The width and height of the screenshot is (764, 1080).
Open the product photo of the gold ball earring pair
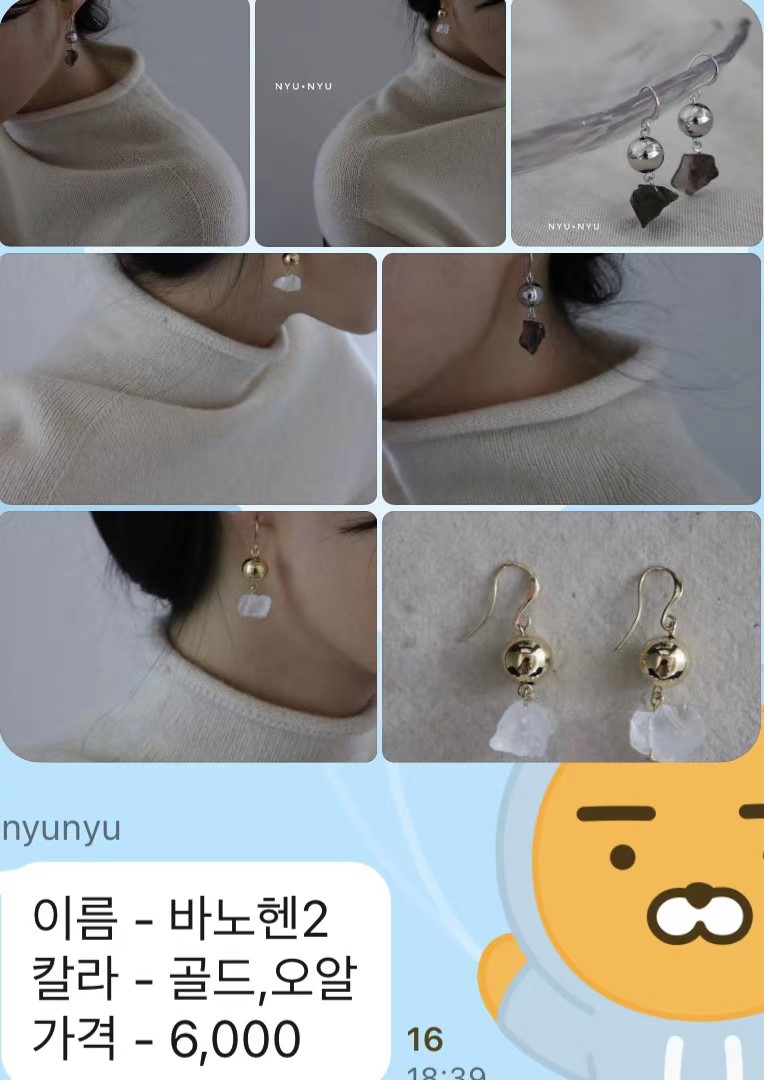pos(571,637)
